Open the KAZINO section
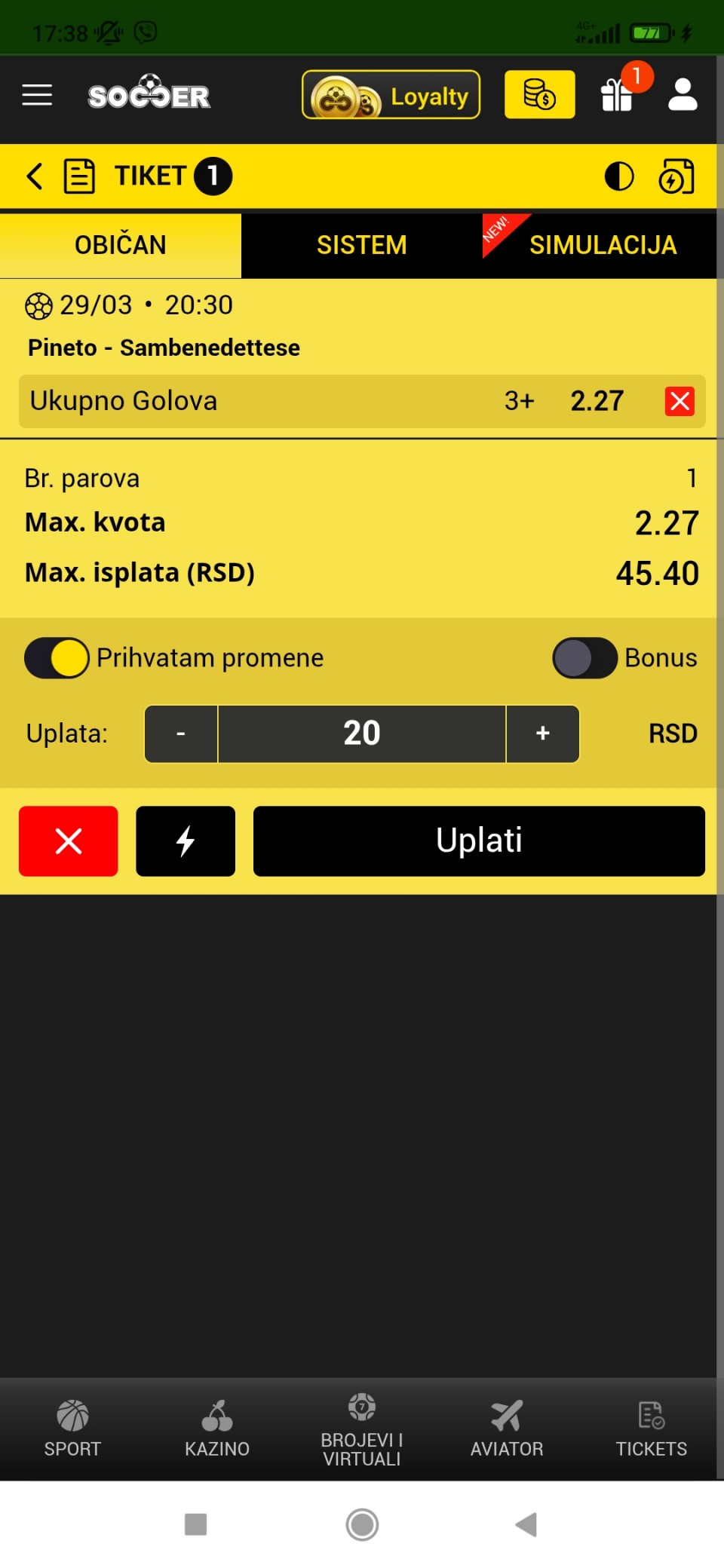The image size is (724, 1568). 217,1429
